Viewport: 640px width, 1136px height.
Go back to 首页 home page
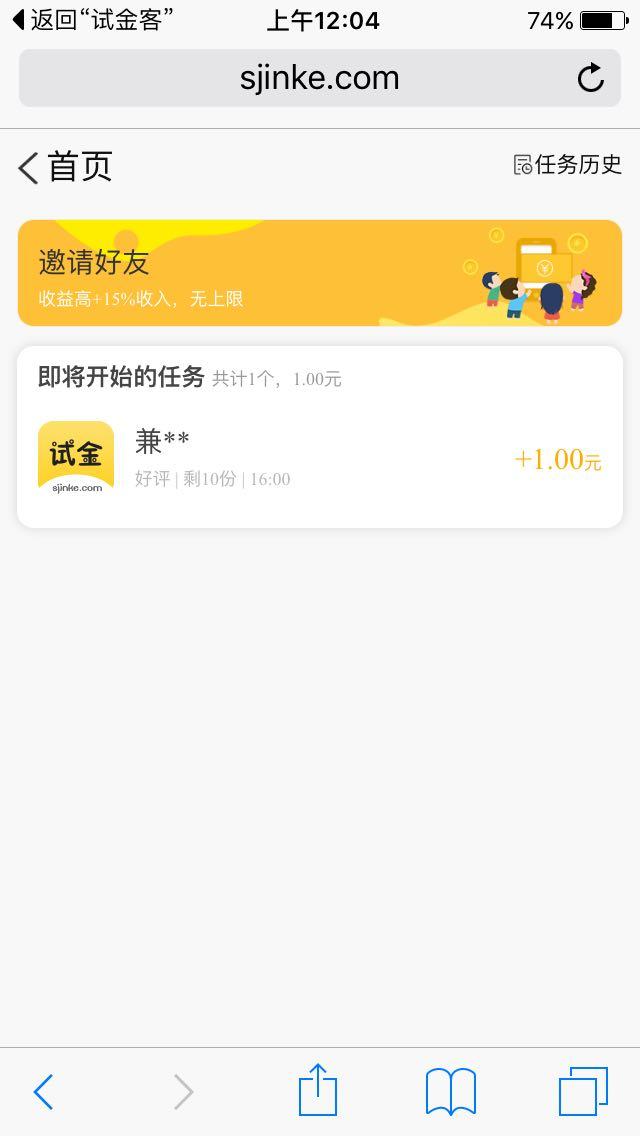click(x=64, y=166)
